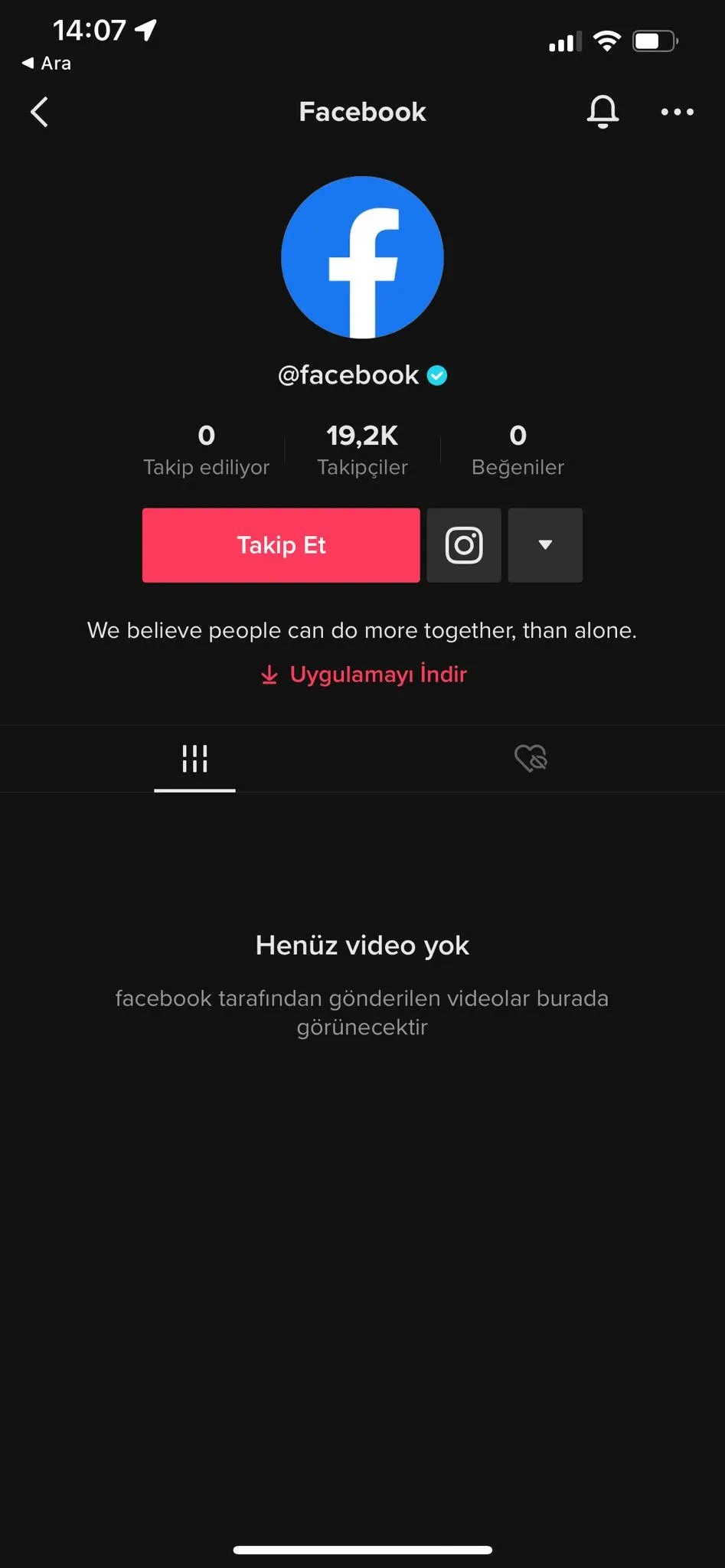Expand the more-actions dropdown arrow
Viewport: 725px width, 1568px height.
tap(544, 545)
